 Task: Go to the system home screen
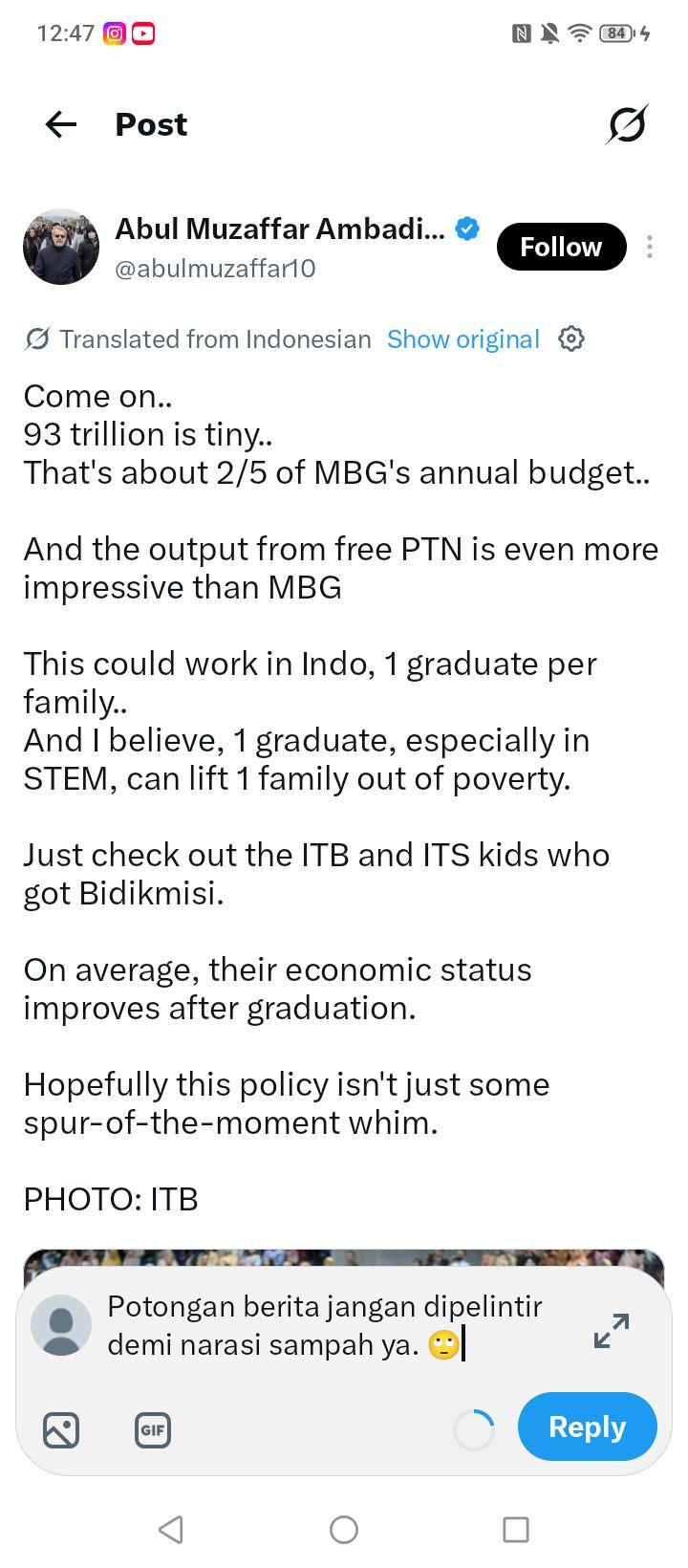tap(344, 1530)
